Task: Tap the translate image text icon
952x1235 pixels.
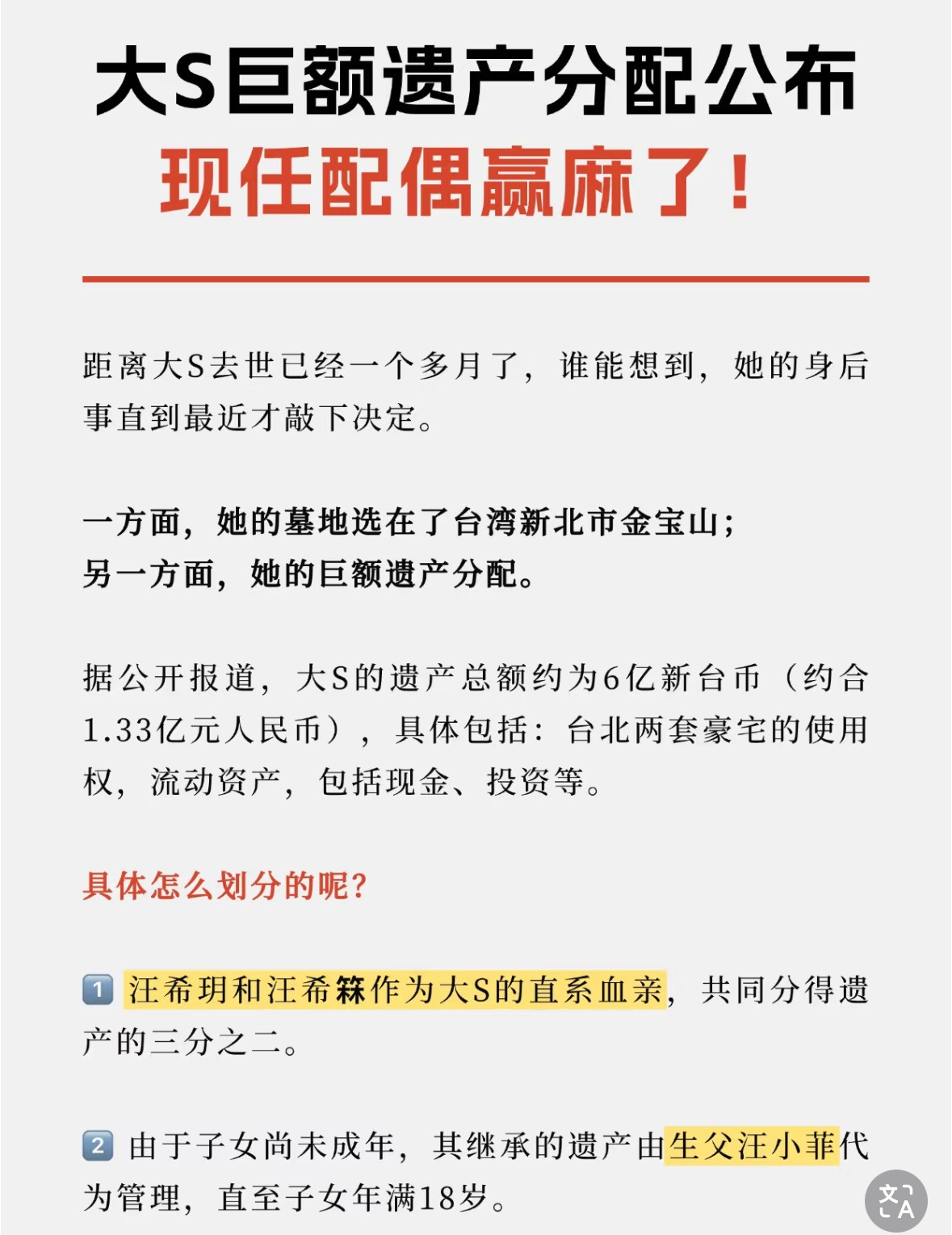Action: (895, 1200)
